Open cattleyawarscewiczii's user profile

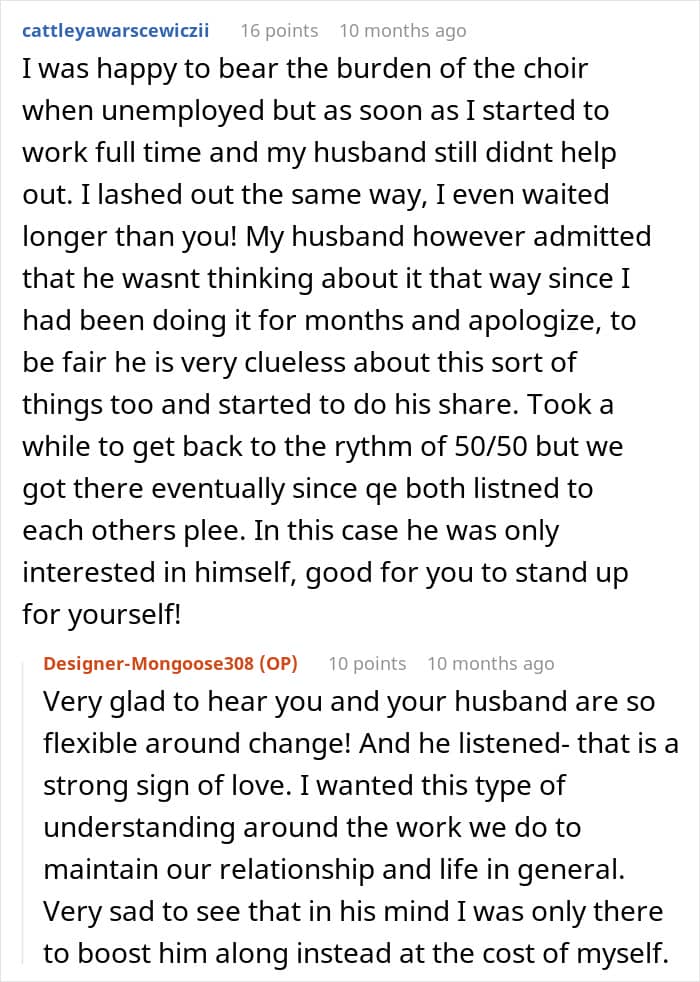pos(116,31)
